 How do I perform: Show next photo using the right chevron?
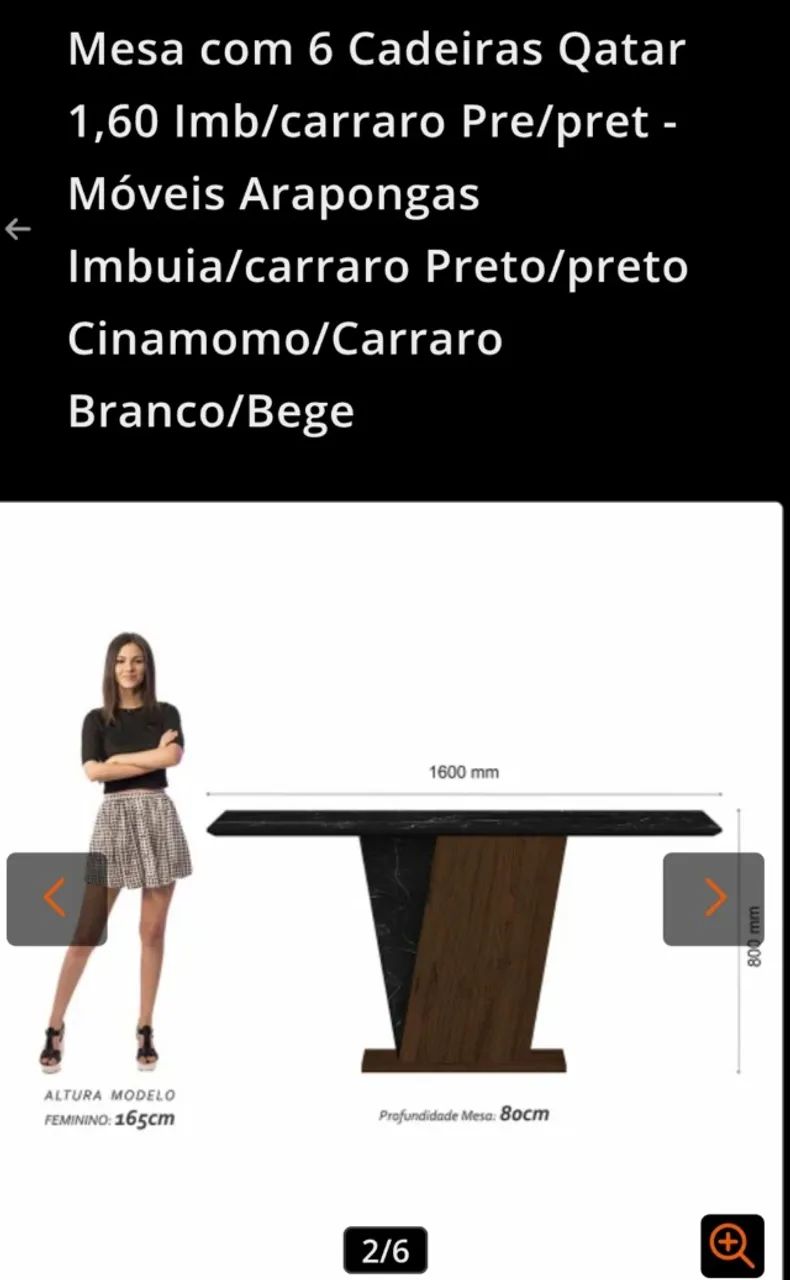(714, 897)
